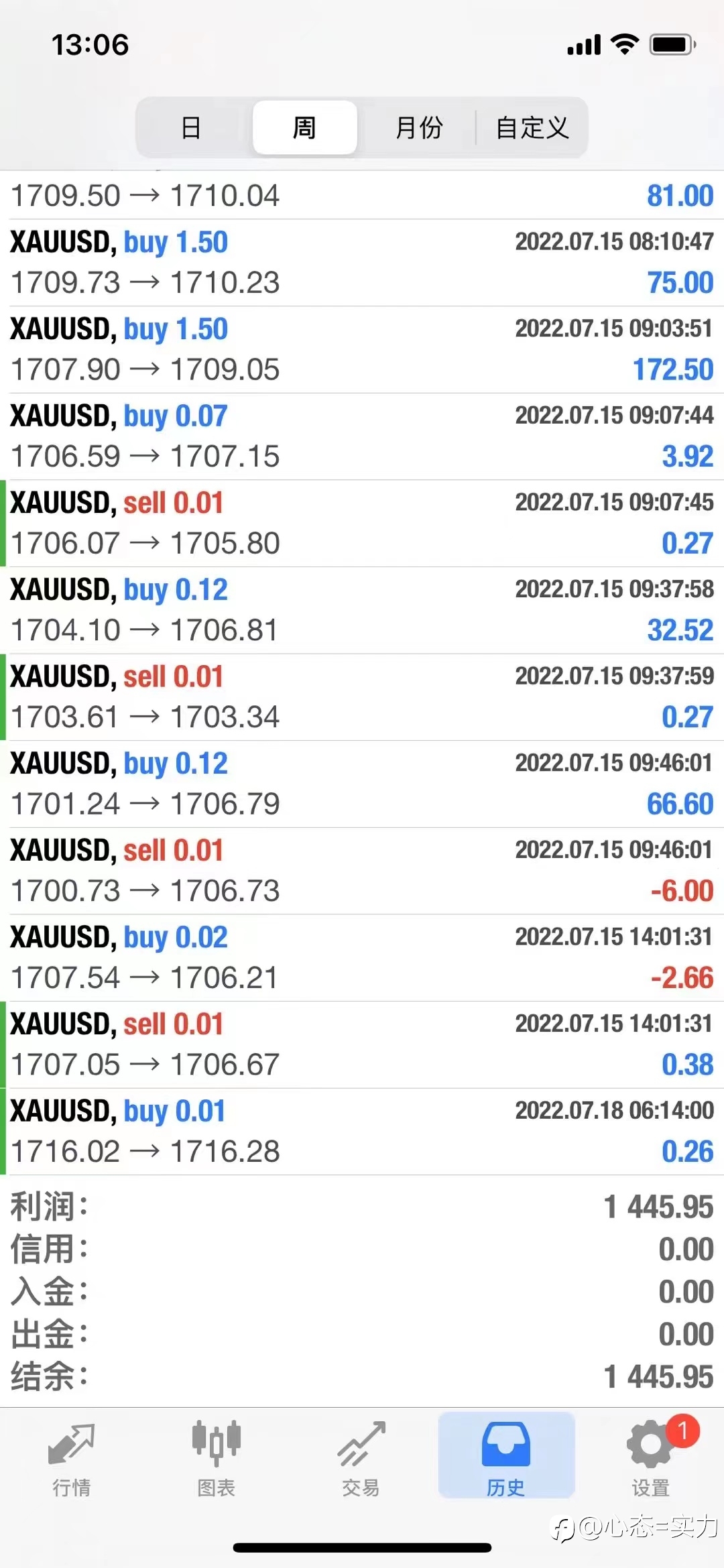
Task: Open the buy 0.07 trade with 3.92 profit
Action: coord(362,436)
